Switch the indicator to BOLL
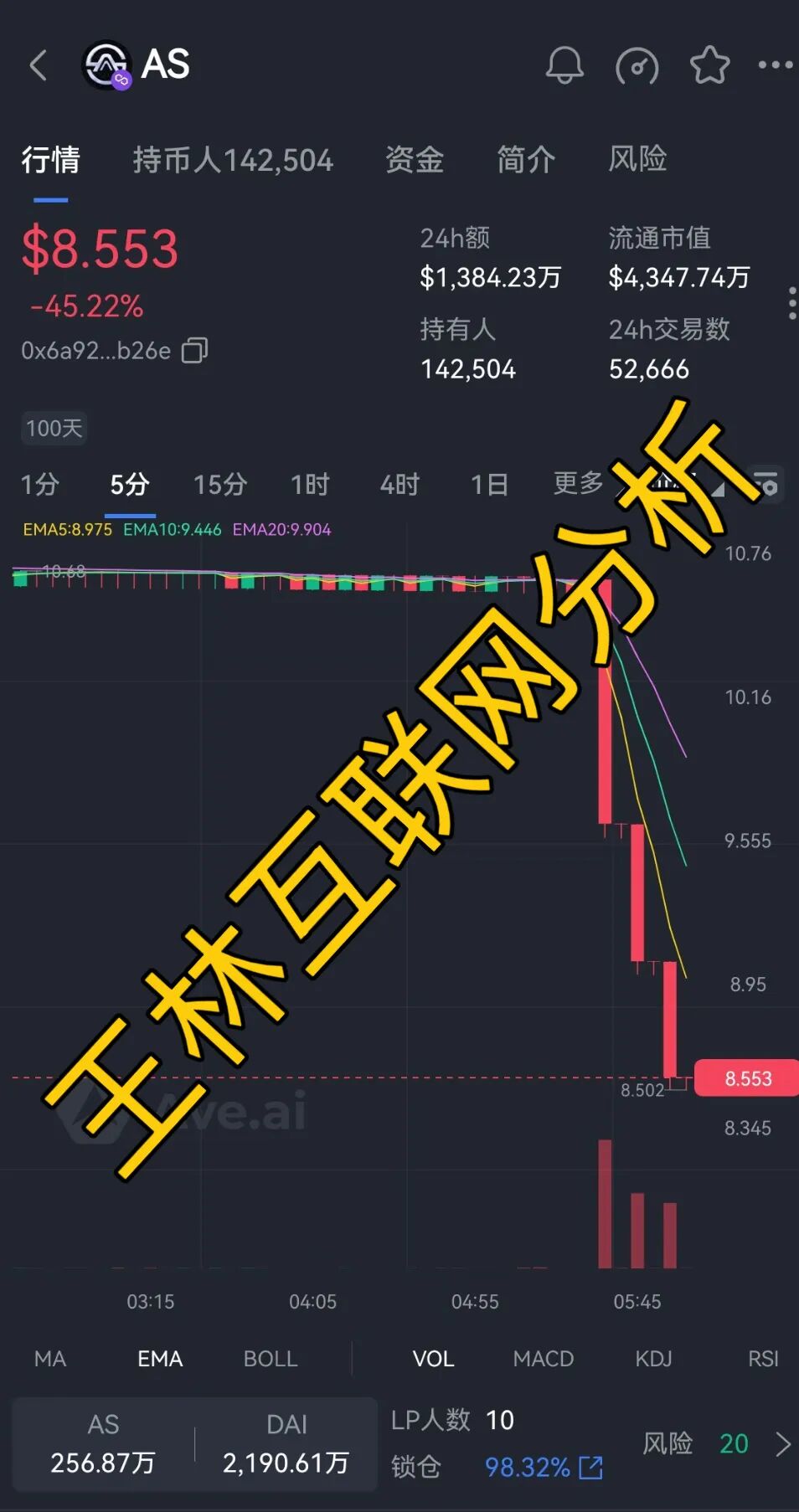 (271, 1358)
